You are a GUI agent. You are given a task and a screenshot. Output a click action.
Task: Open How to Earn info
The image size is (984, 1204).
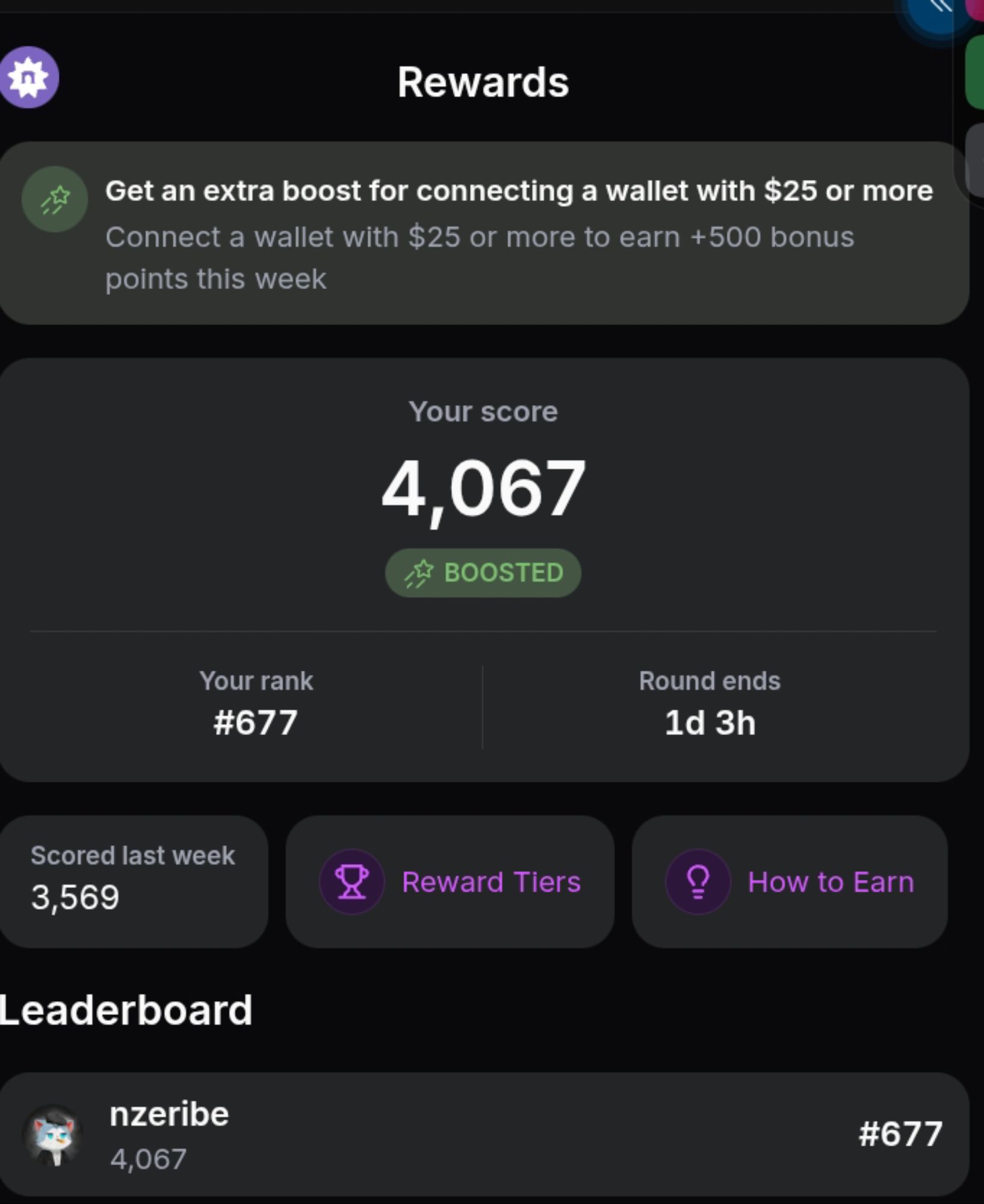tap(789, 882)
